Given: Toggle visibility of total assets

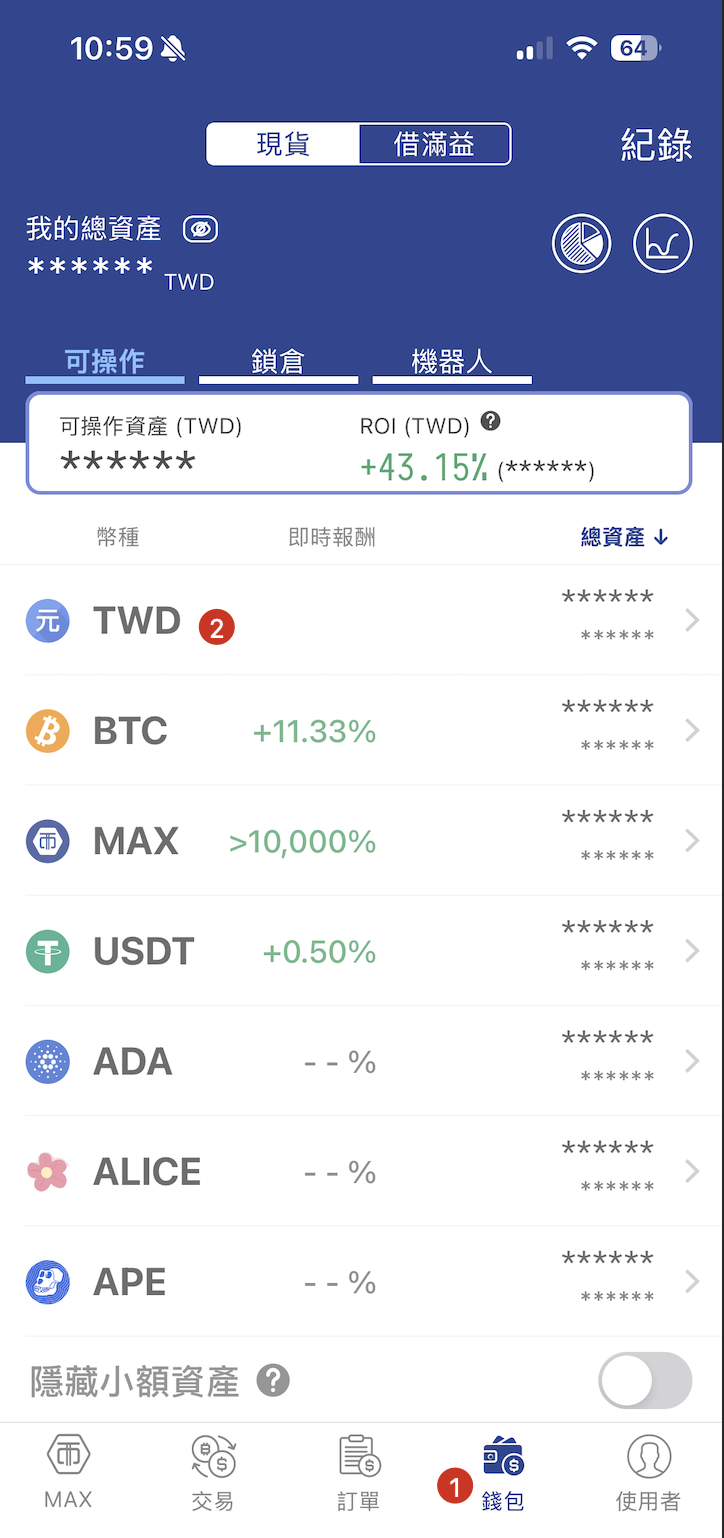Looking at the screenshot, I should (x=200, y=229).
